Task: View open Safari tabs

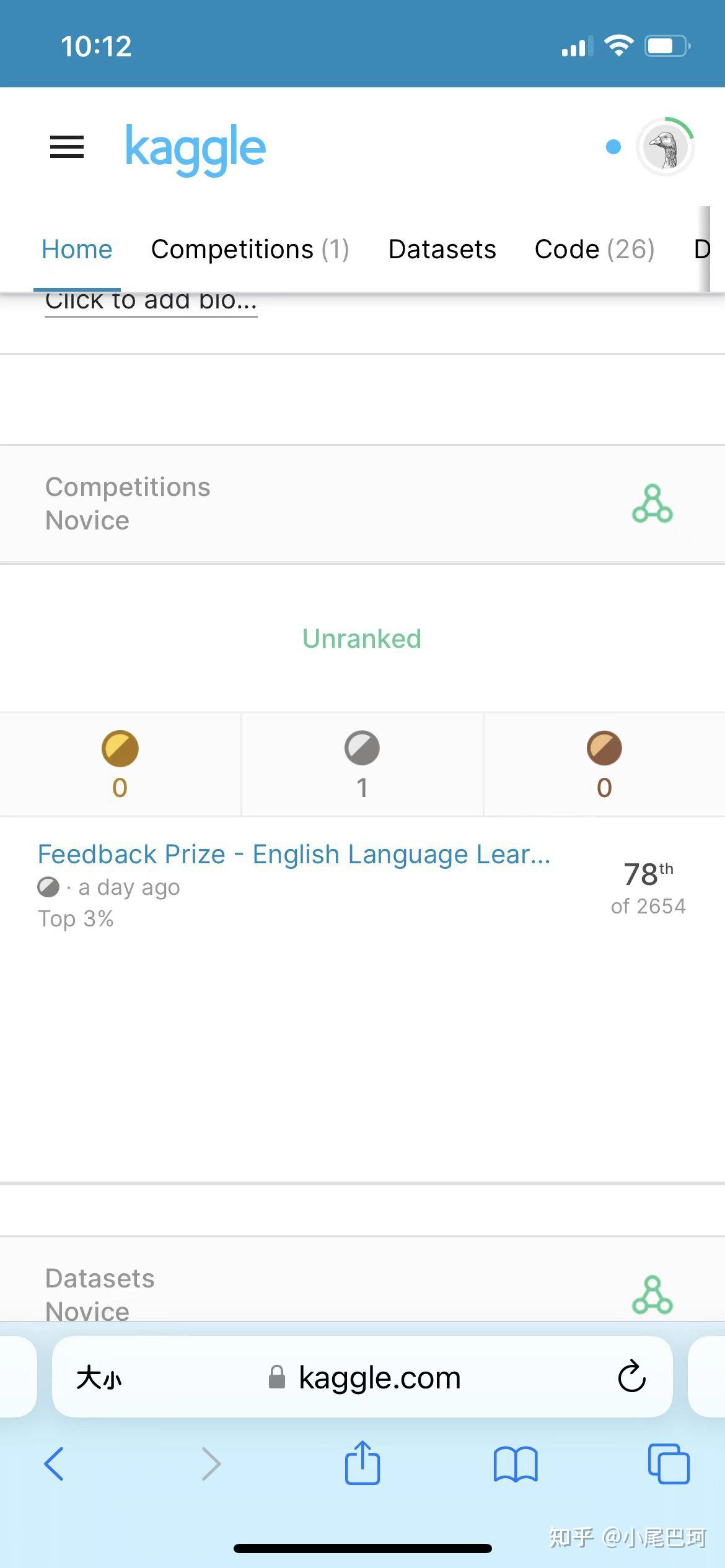Action: tap(668, 1464)
